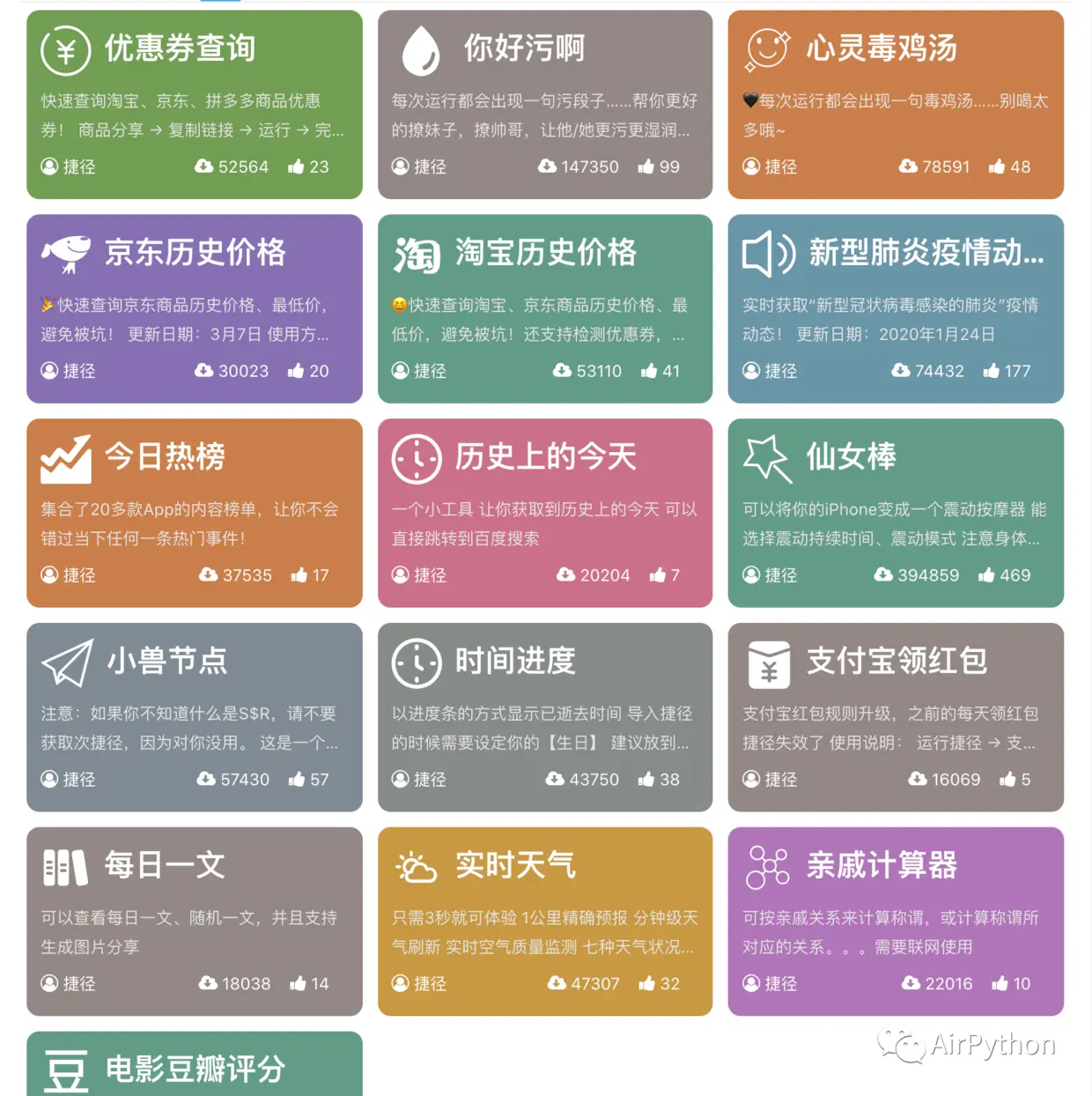Open the 优惠券查询 shortcut card
Image resolution: width=1092 pixels, height=1096 pixels.
(x=194, y=104)
